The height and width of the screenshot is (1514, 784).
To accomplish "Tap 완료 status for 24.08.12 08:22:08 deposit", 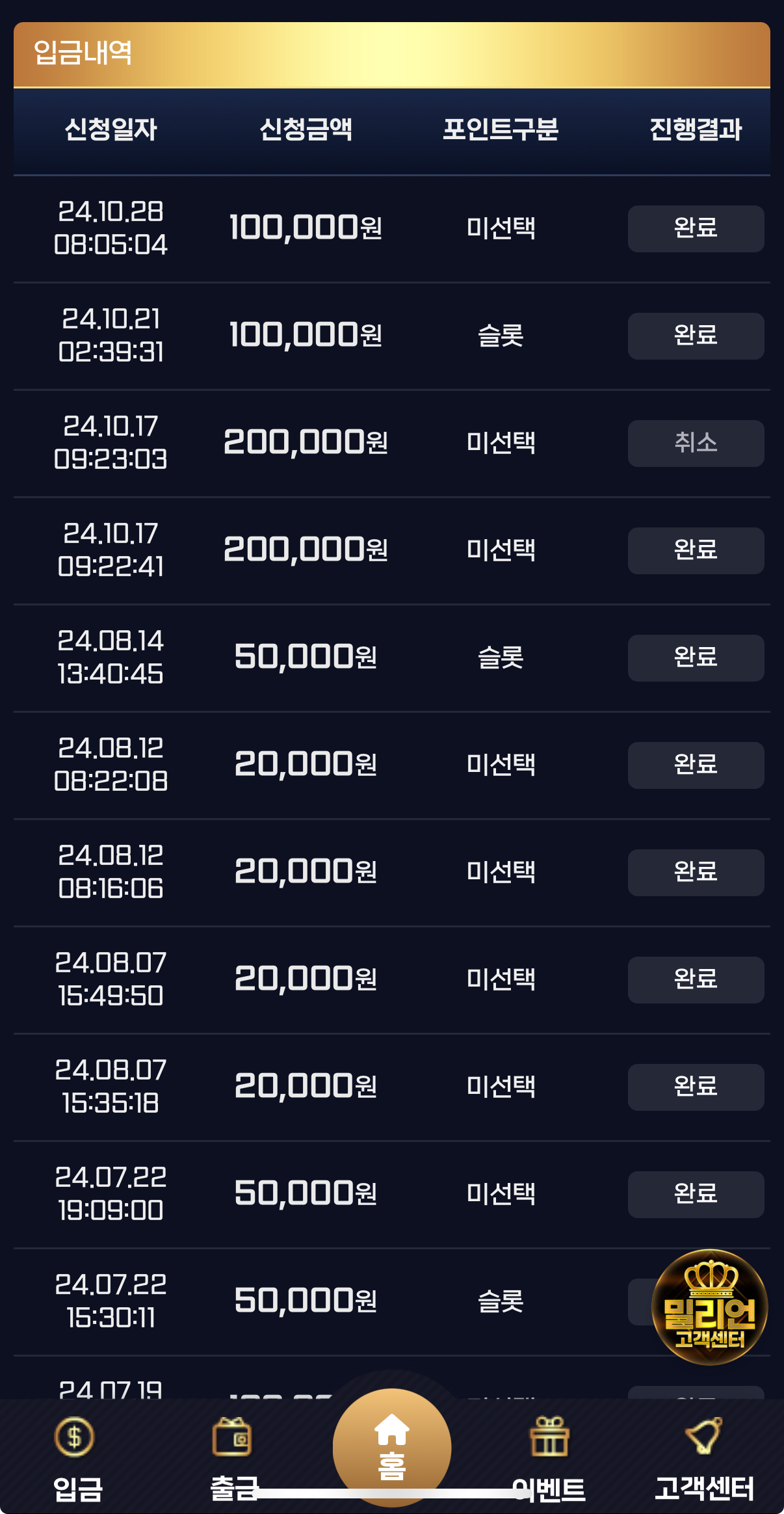I will pos(696,765).
